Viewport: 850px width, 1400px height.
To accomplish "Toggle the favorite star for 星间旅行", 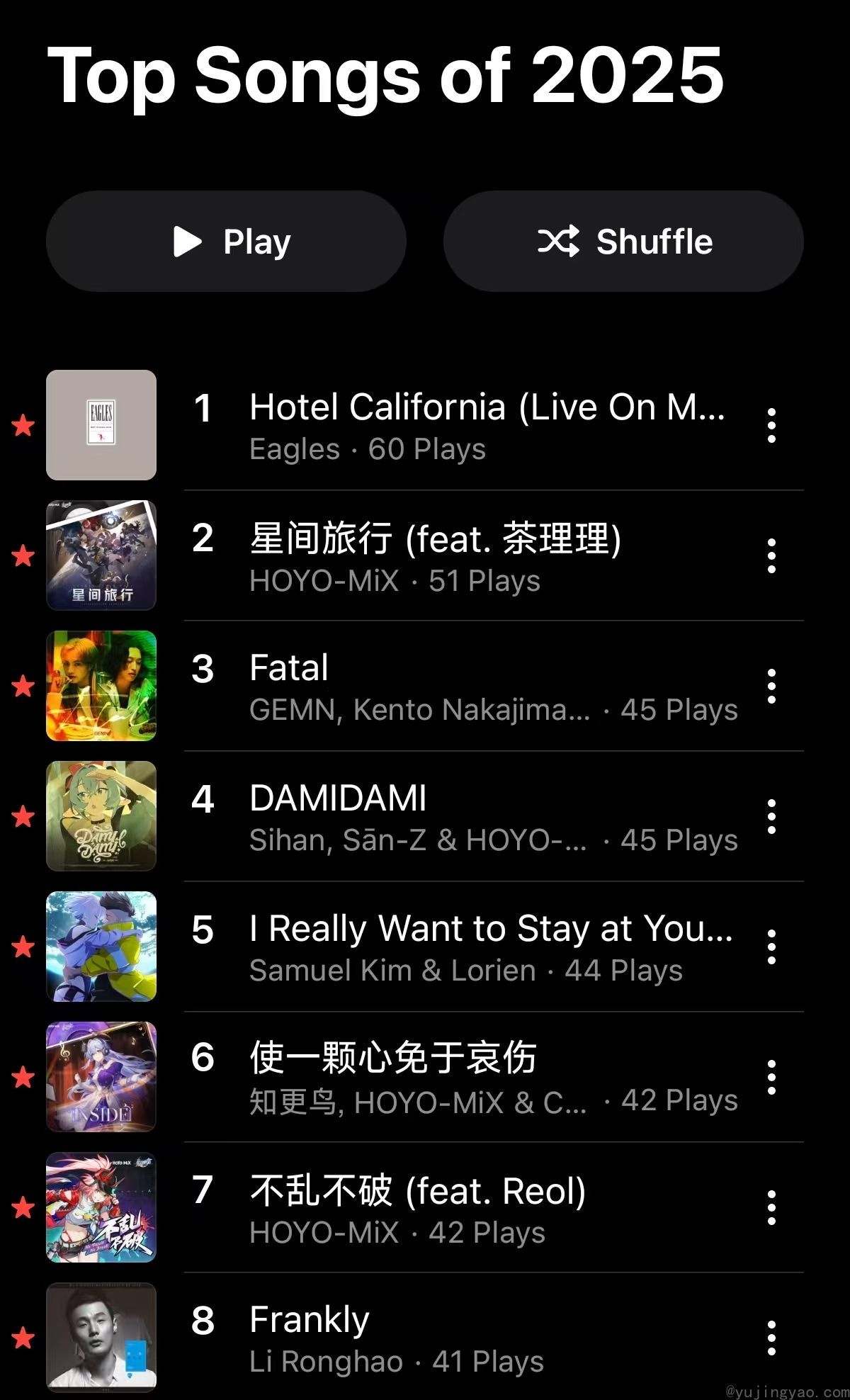I will 22,555.
